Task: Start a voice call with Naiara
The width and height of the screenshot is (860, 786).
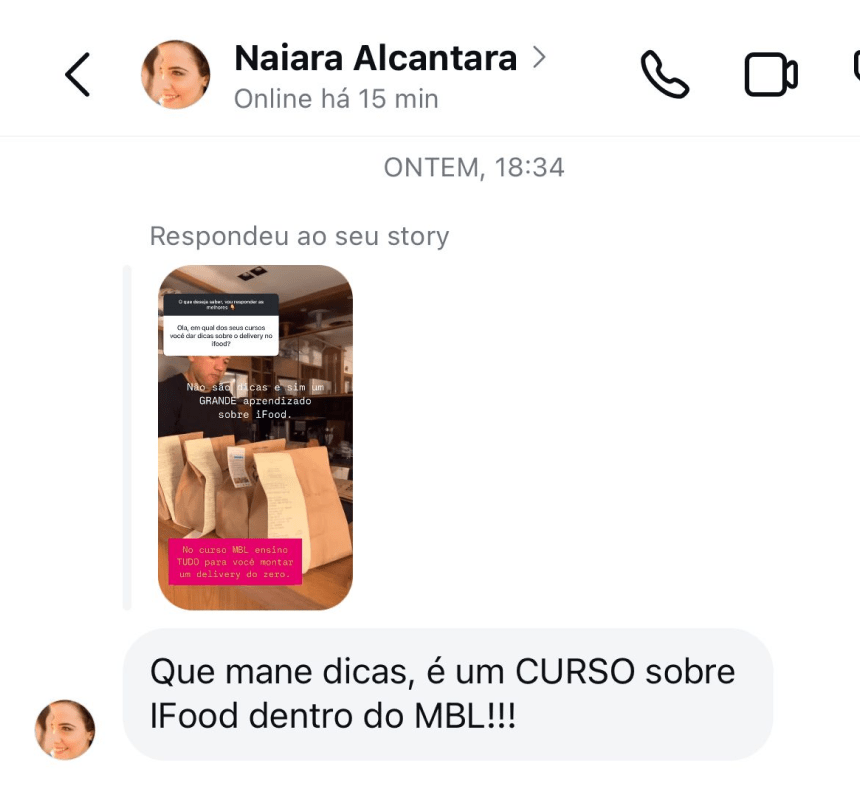Action: pos(665,75)
